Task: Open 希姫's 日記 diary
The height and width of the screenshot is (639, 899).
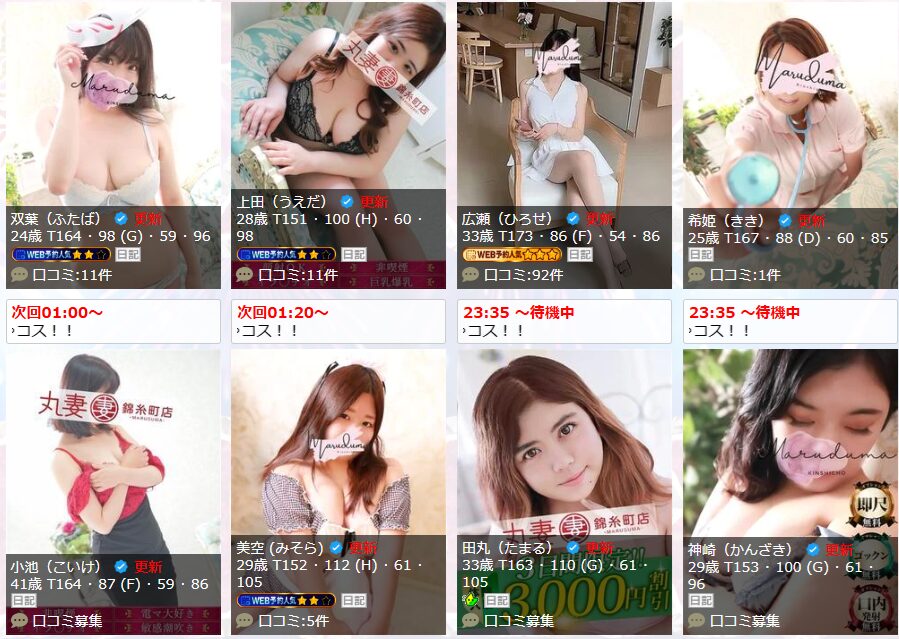Action: pyautogui.click(x=700, y=255)
